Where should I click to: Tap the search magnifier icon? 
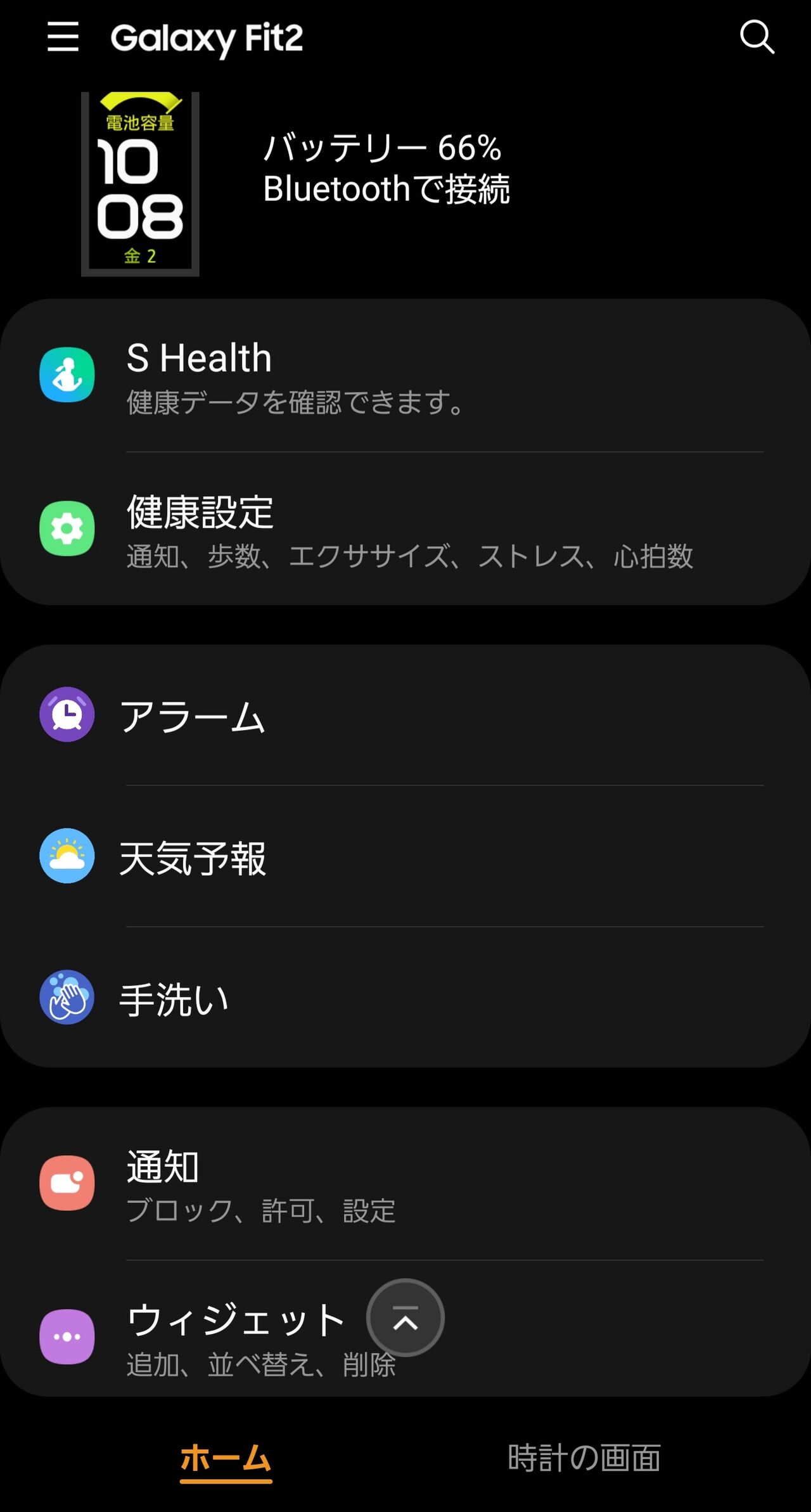[757, 37]
